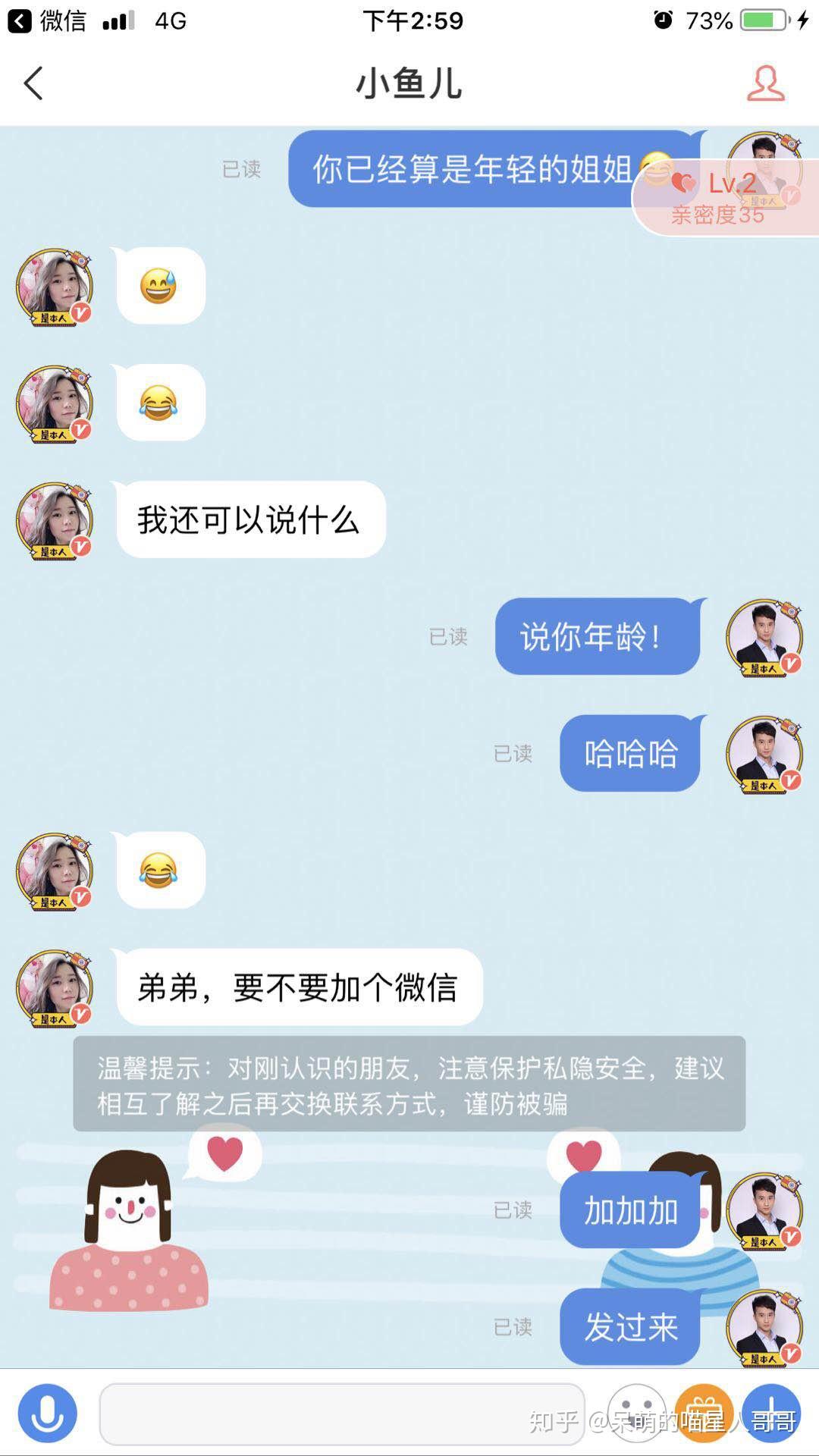Tap the avatar beside 我还可以说什么
Viewport: 819px width, 1456px height.
[x=55, y=521]
